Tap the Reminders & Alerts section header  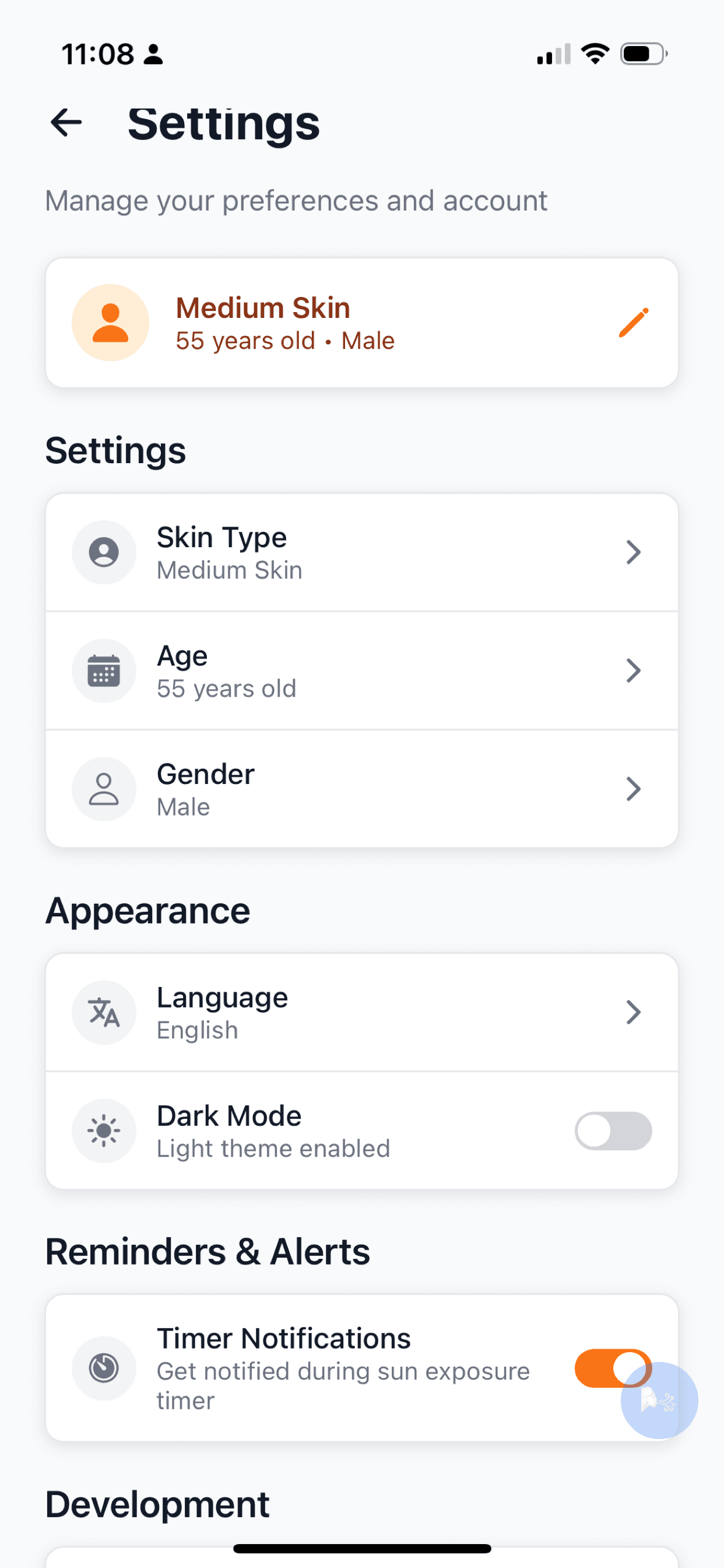pyautogui.click(x=208, y=1251)
